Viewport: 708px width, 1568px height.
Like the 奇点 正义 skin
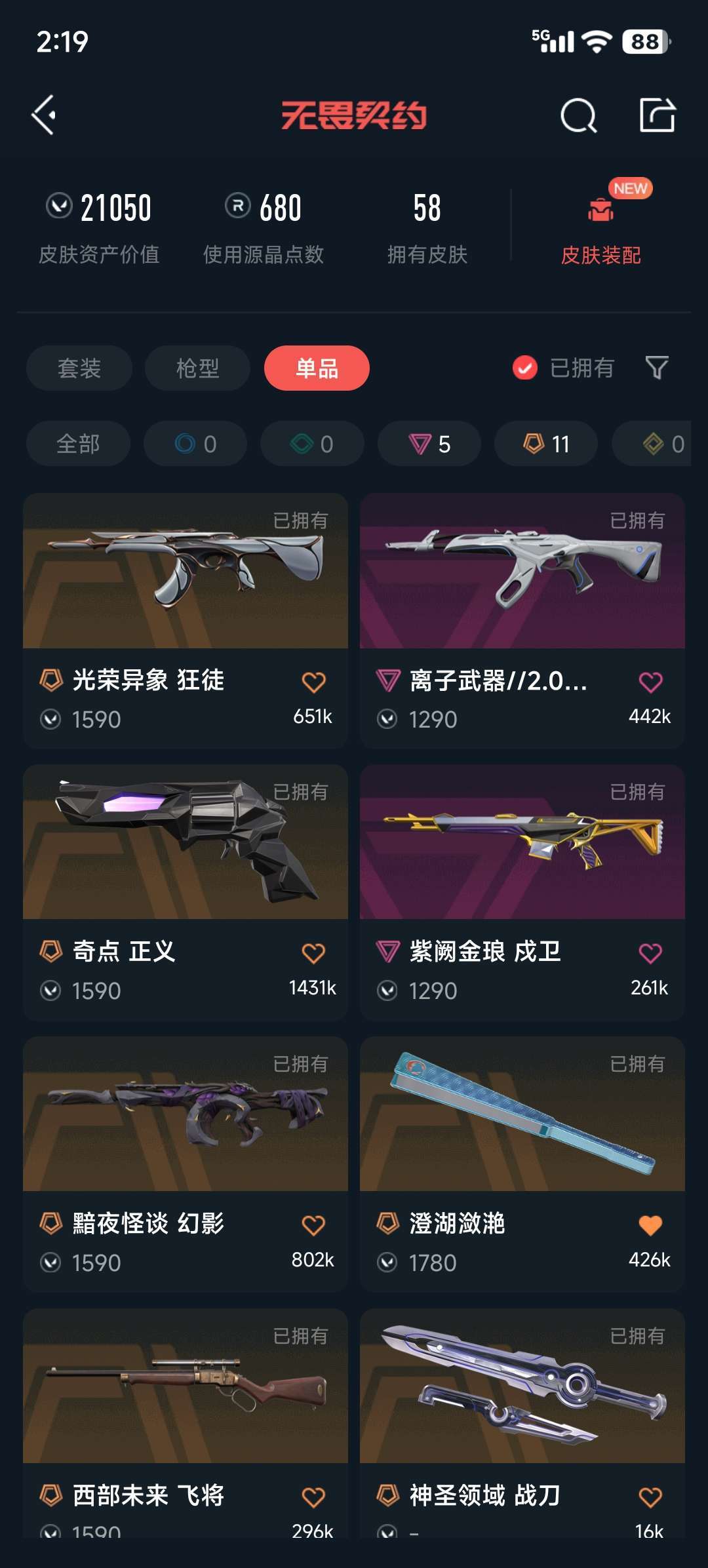(313, 953)
